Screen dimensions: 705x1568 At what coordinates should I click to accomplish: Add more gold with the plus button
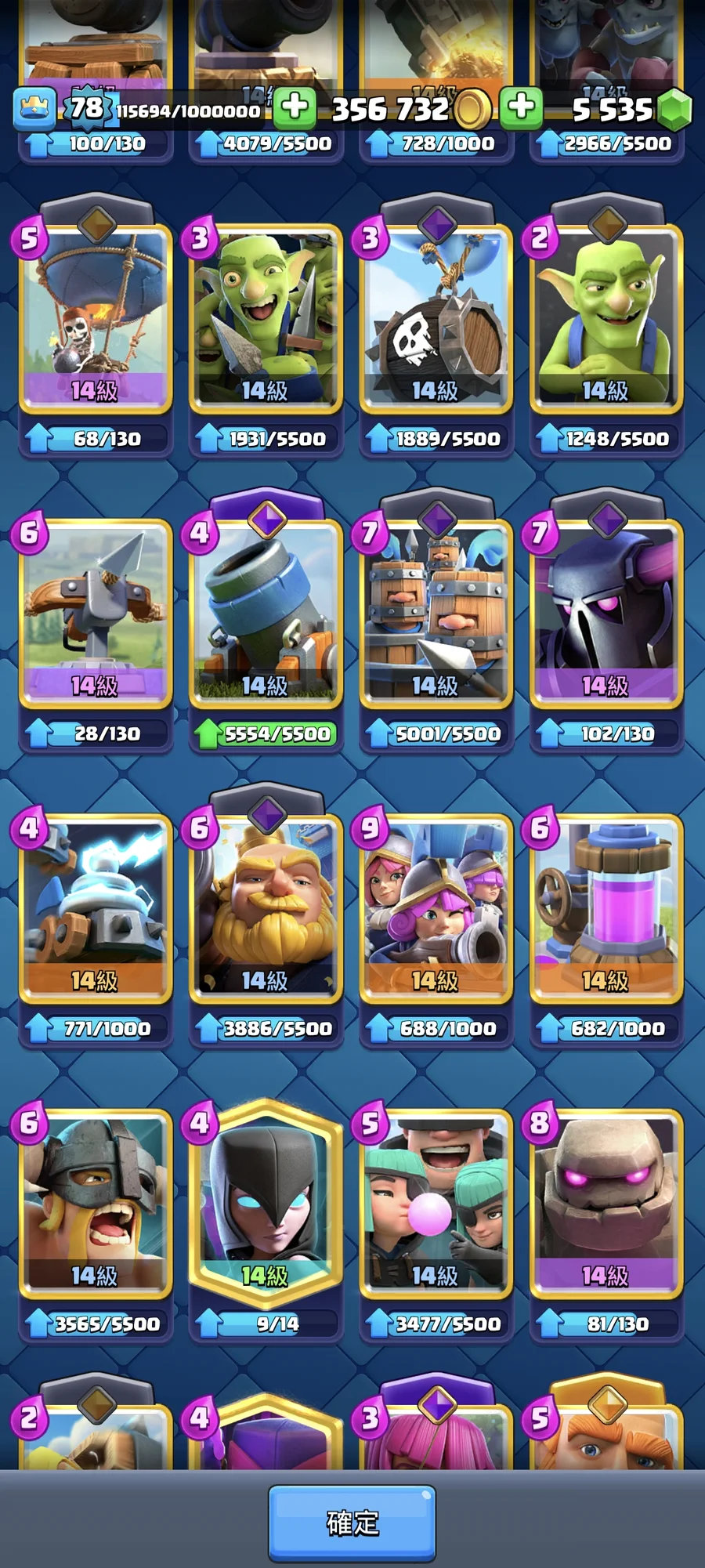point(295,107)
